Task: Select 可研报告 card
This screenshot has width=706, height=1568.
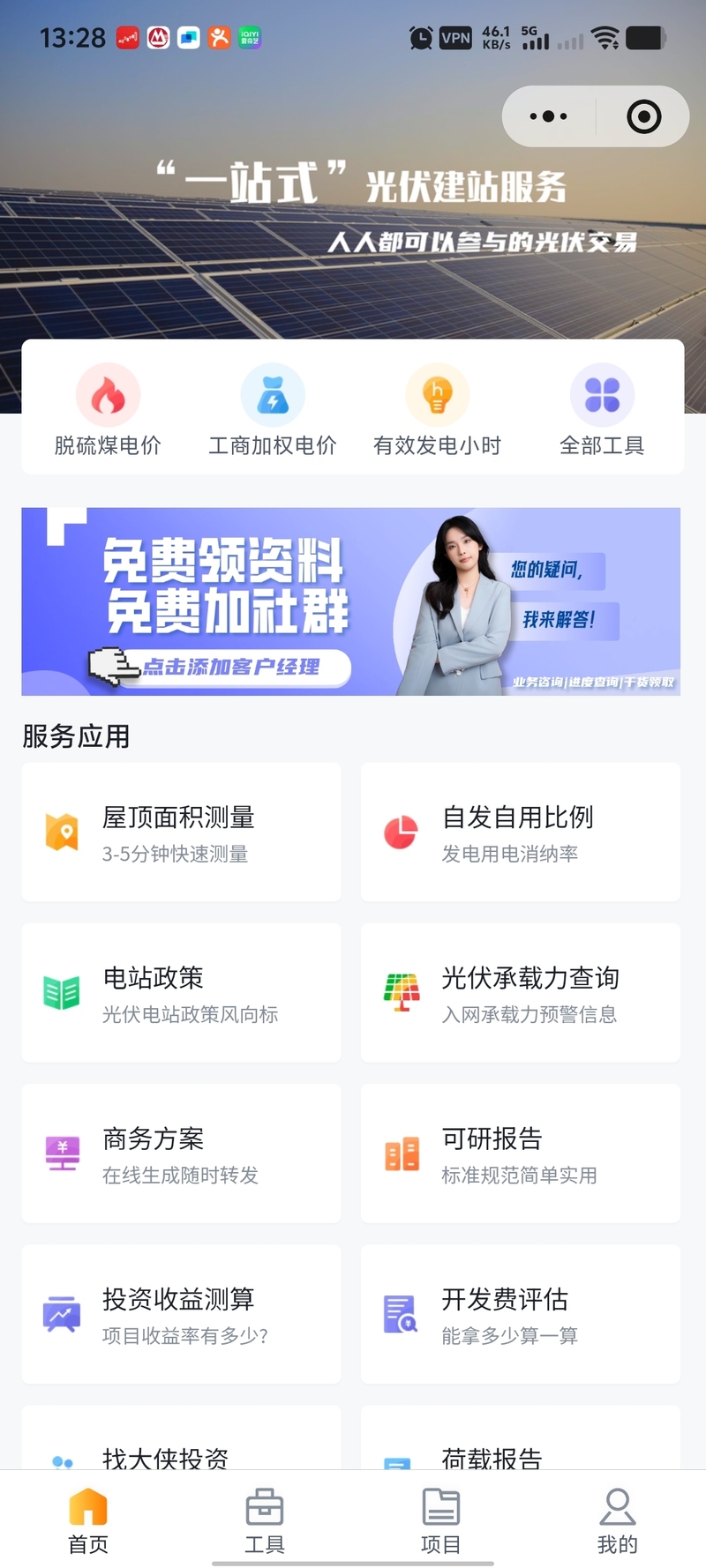Action: coord(521,1154)
